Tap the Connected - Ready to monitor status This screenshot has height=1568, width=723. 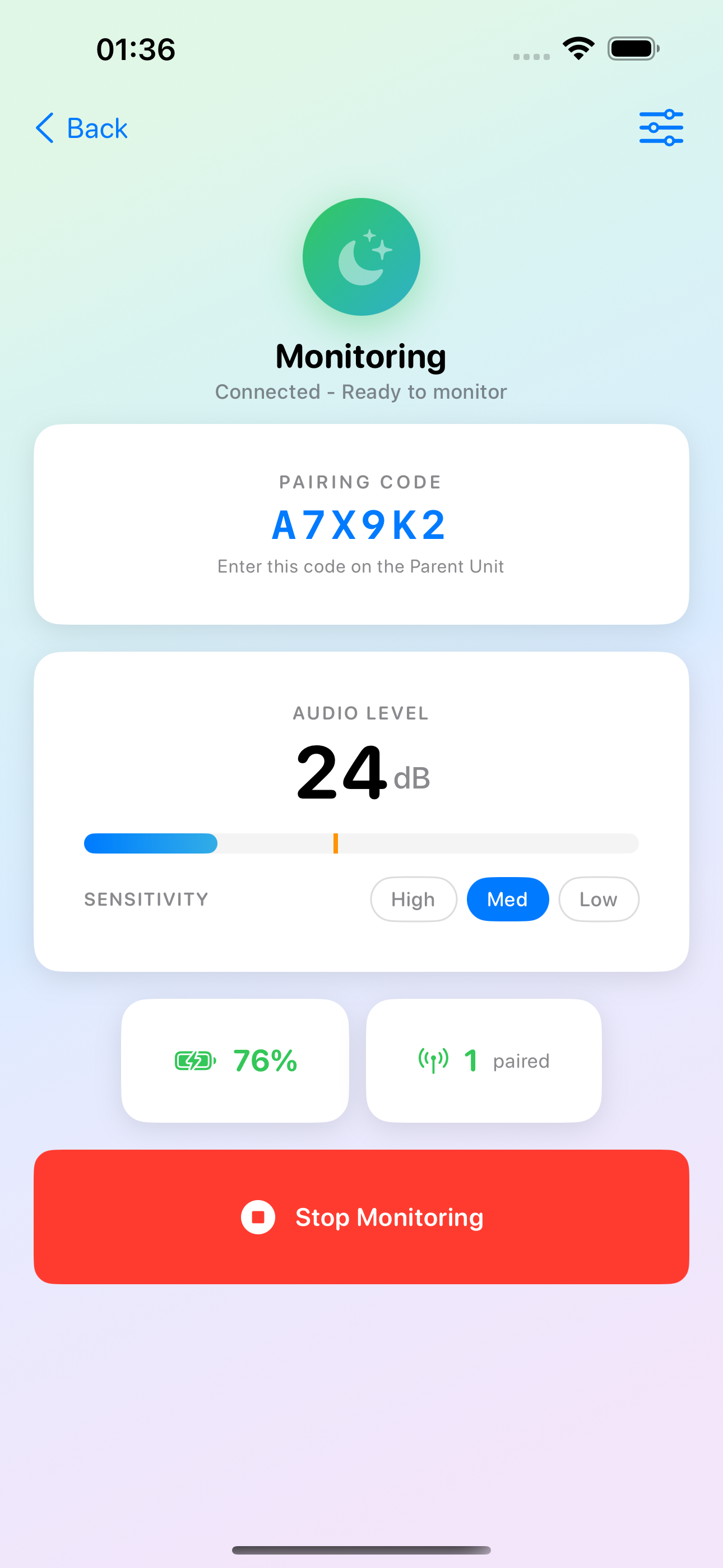pyautogui.click(x=361, y=391)
